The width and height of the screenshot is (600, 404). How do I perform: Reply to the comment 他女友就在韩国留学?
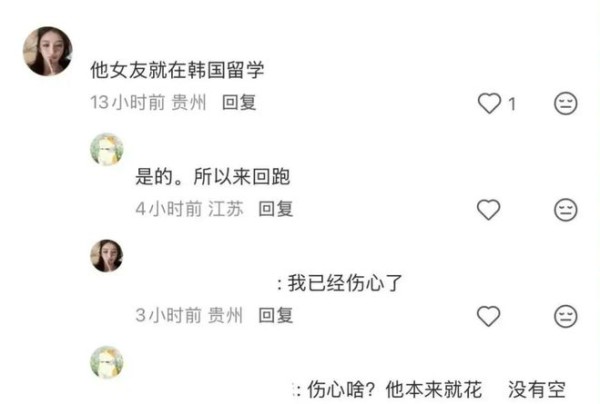[x=239, y=103]
